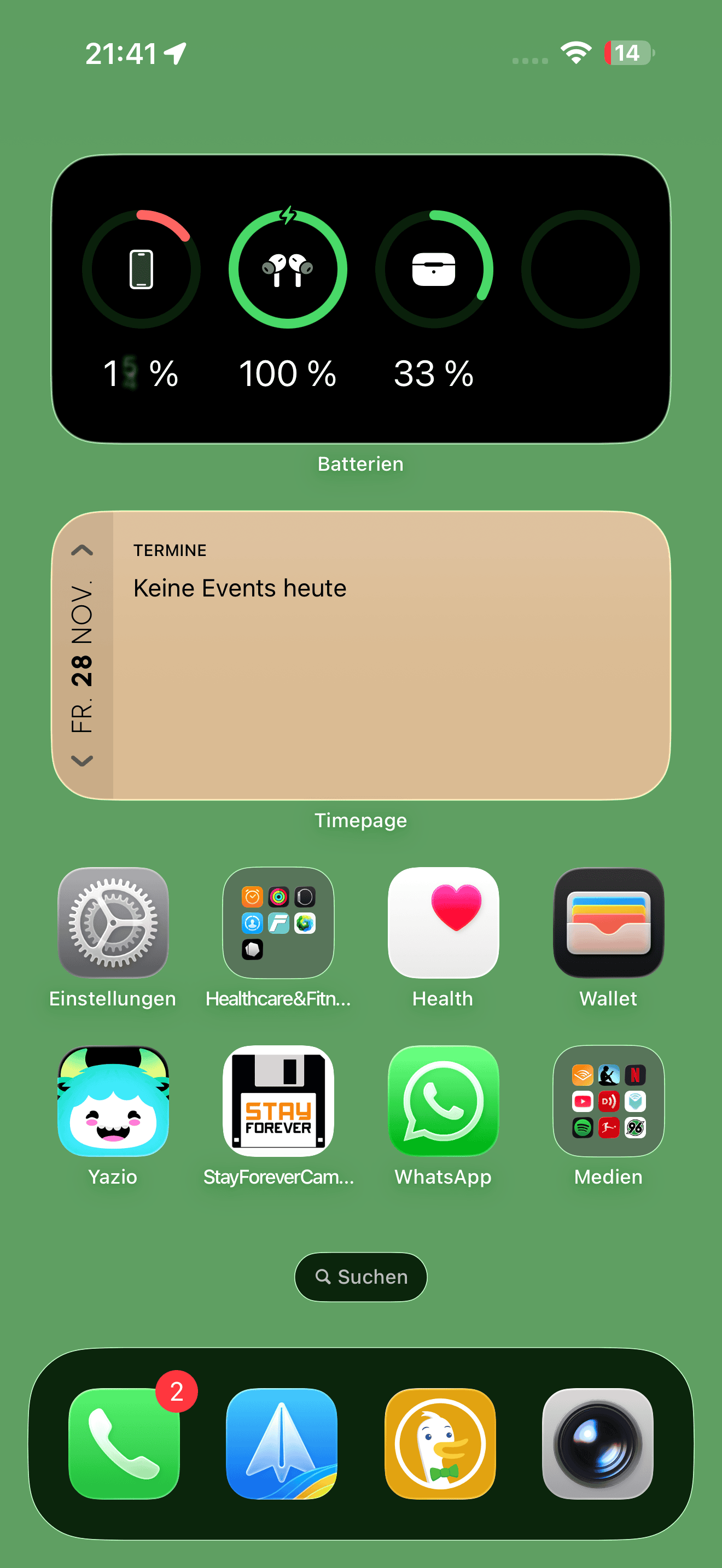Open the Einstellungen app
This screenshot has width=722, height=1568.
click(x=113, y=922)
